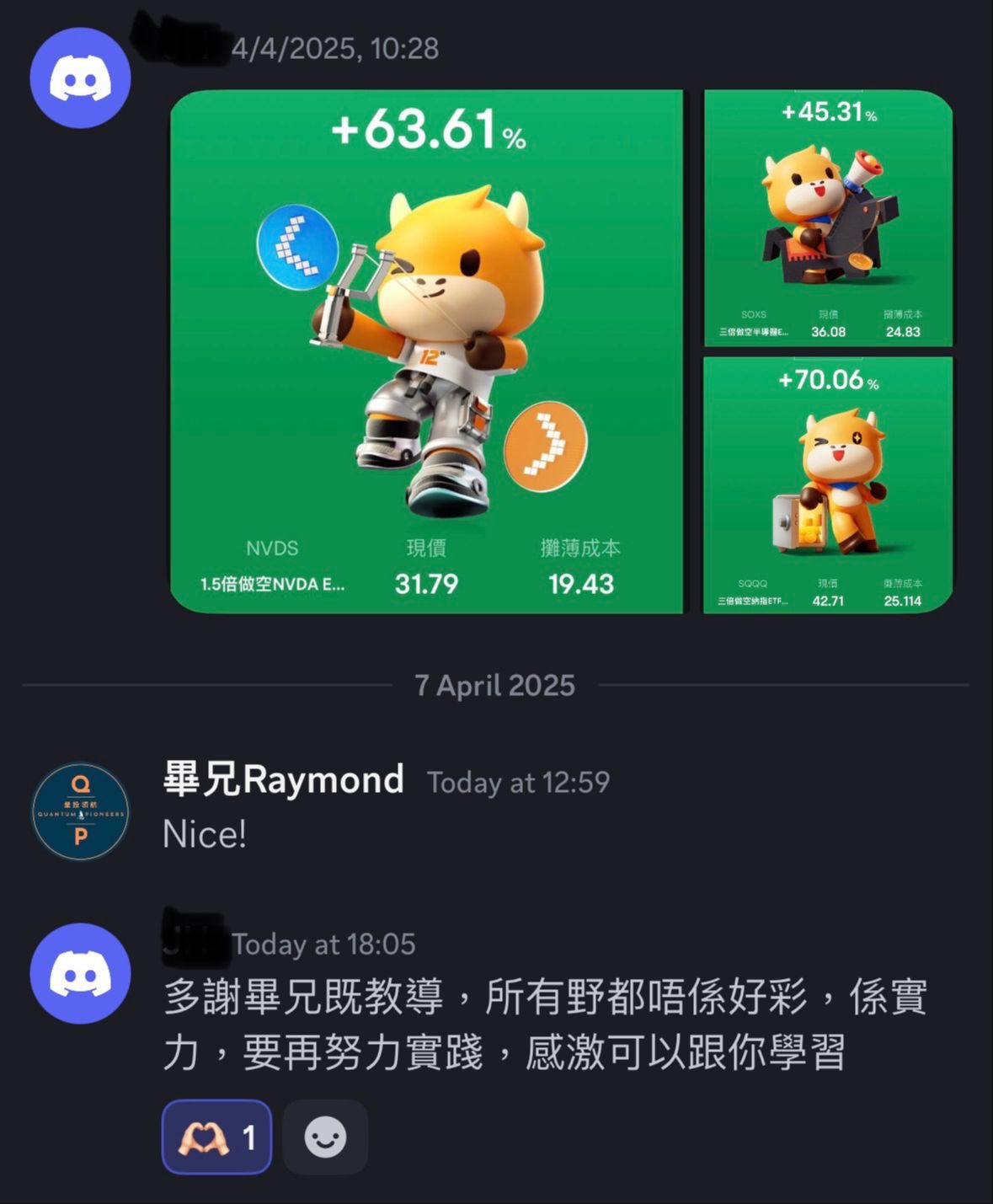
Task: View the +45.31% SOXS image attachment
Action: 828,218
